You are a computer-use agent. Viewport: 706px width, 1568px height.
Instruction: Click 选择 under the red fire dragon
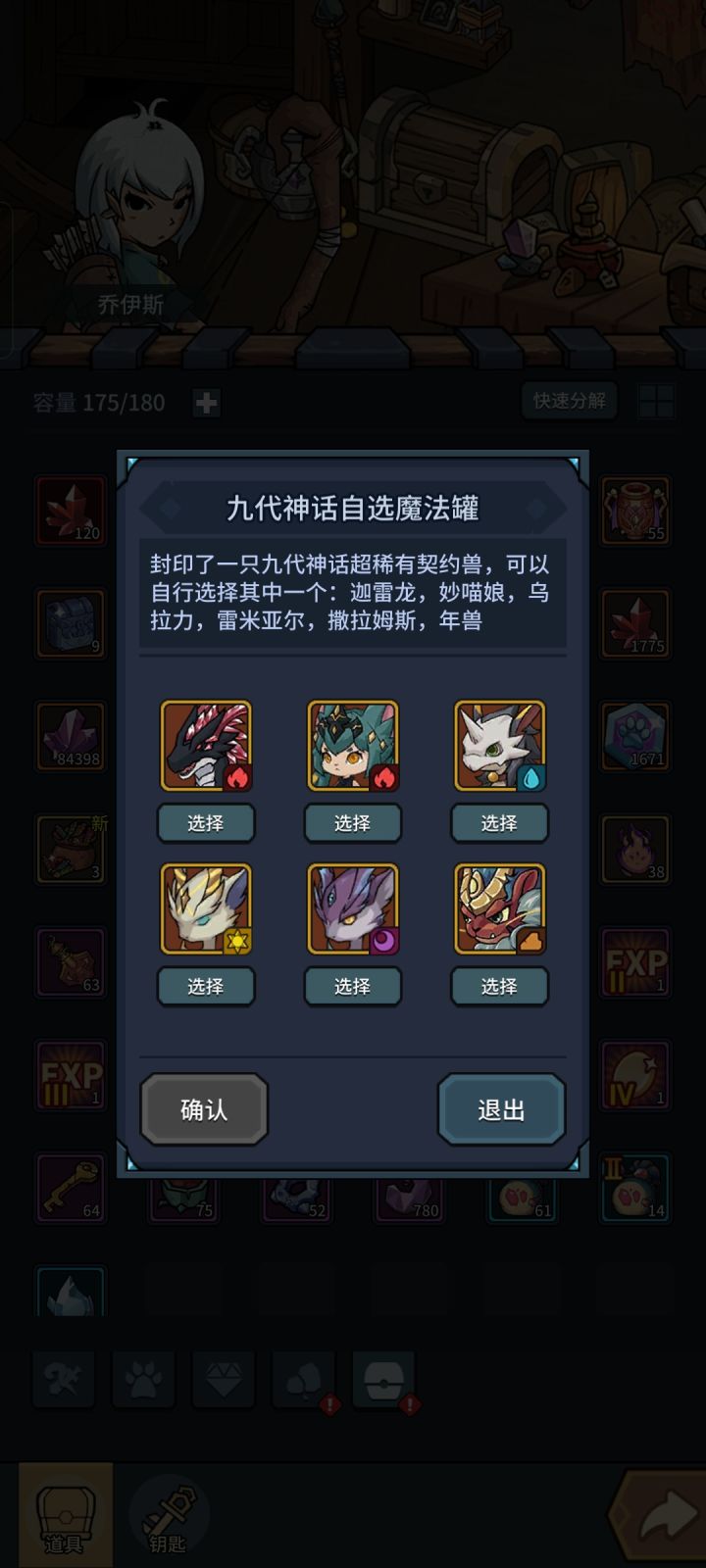(x=206, y=823)
